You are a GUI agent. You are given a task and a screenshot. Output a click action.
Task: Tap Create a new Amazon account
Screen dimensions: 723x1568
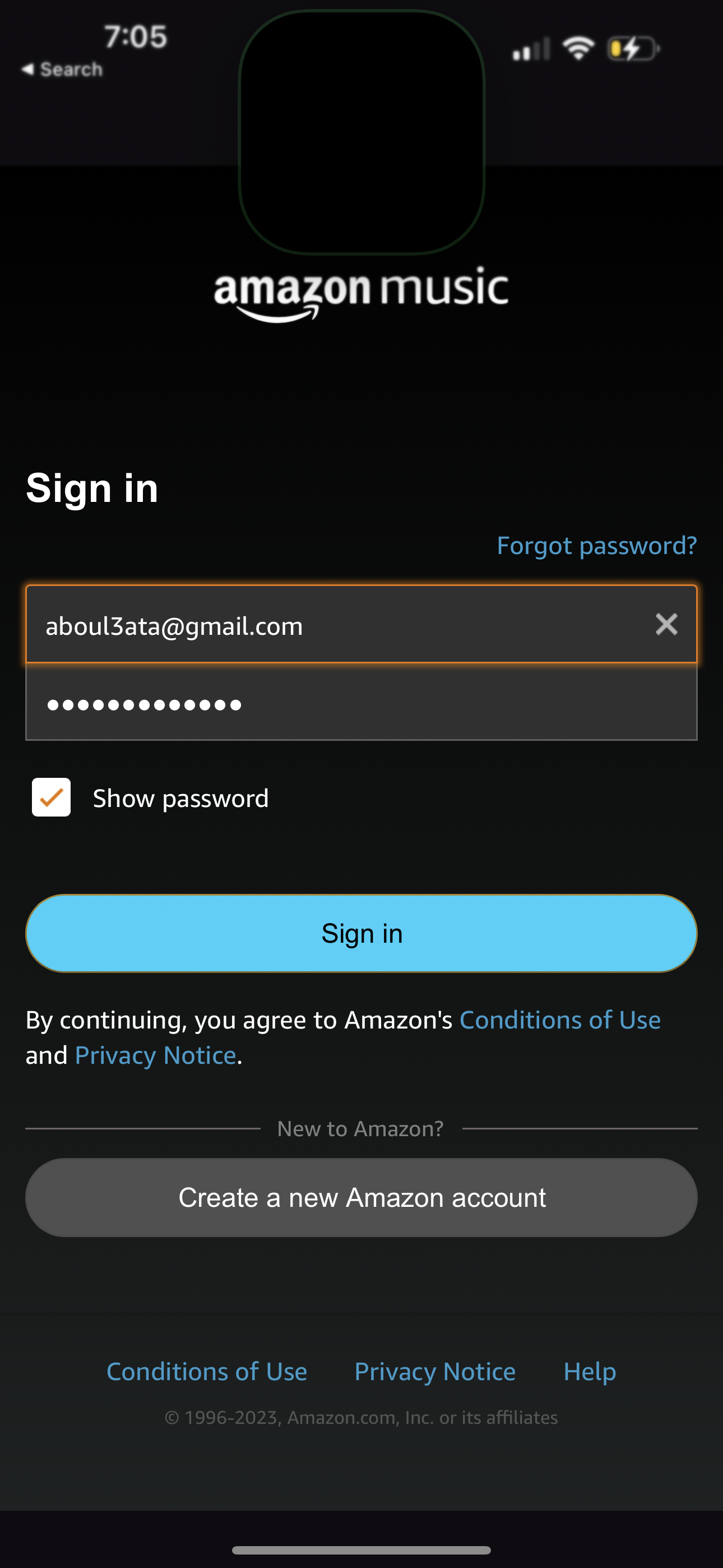pyautogui.click(x=361, y=1197)
